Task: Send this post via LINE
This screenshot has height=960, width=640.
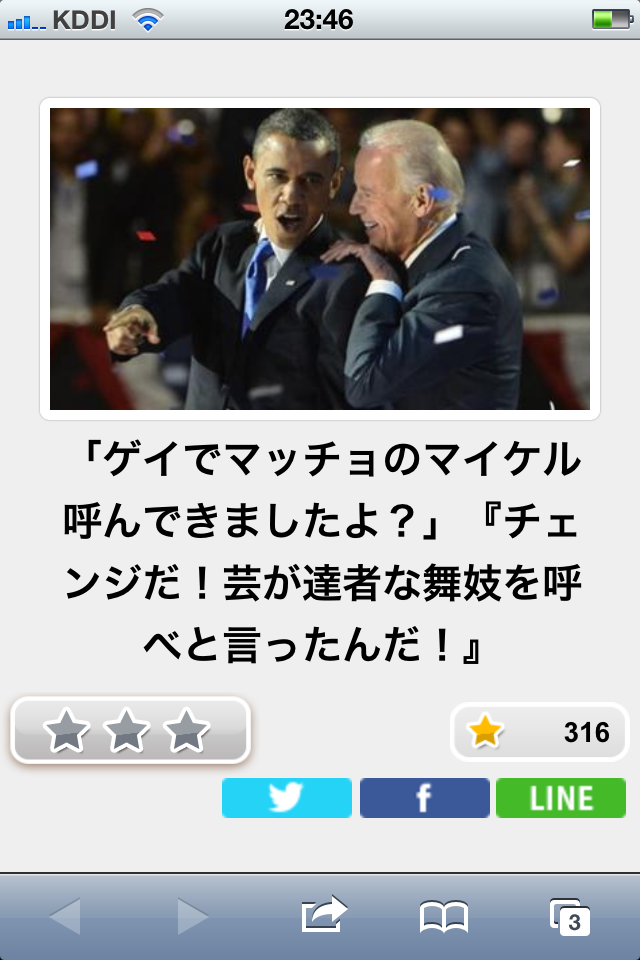Action: [x=561, y=798]
